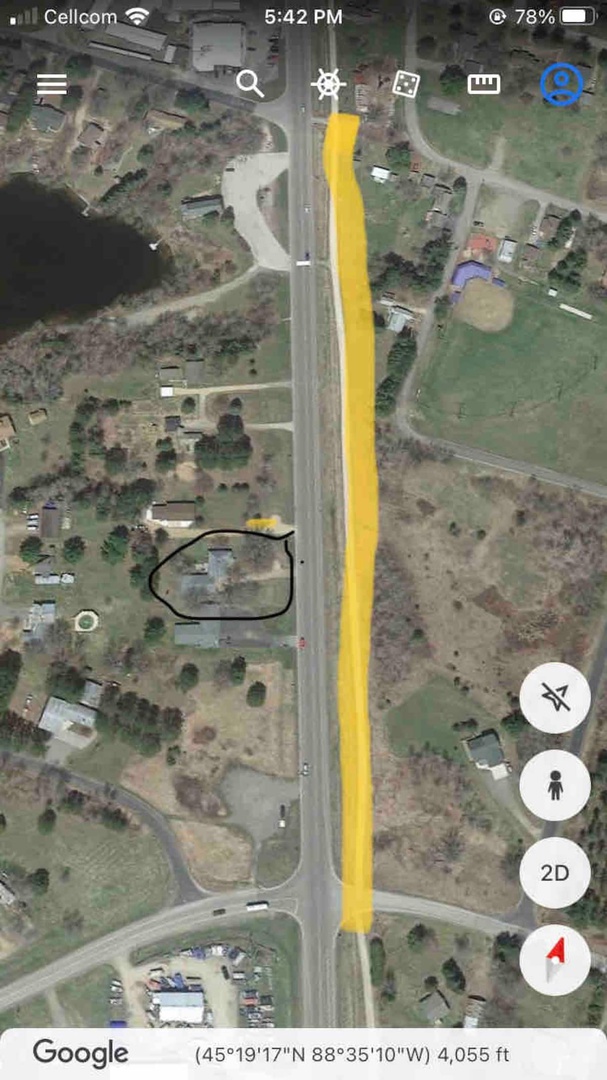Activate the Street View pegman

[555, 785]
